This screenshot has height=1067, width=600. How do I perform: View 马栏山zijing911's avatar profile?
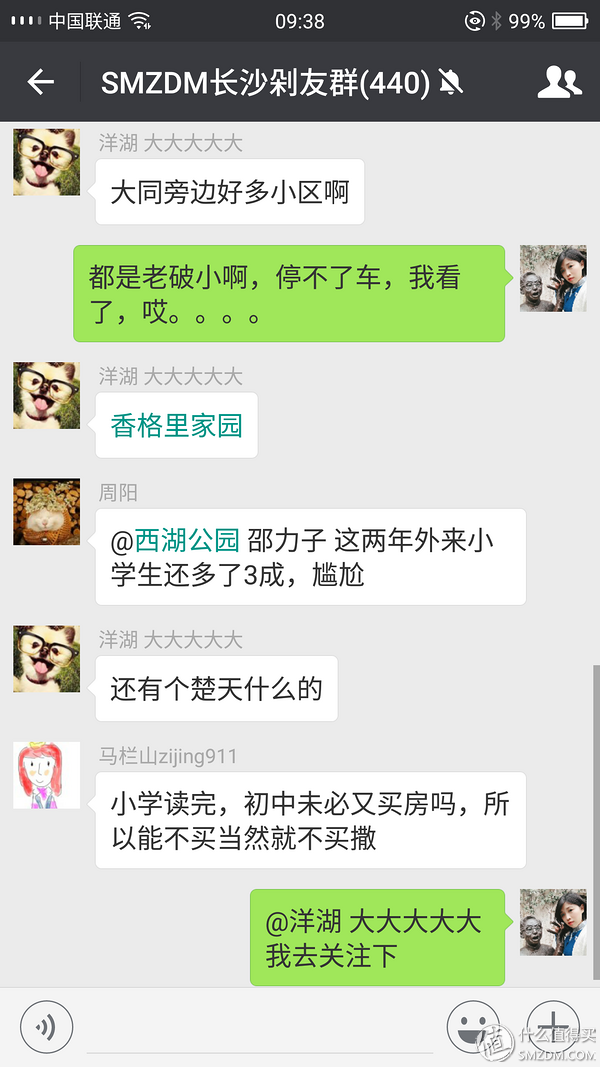coord(46,775)
